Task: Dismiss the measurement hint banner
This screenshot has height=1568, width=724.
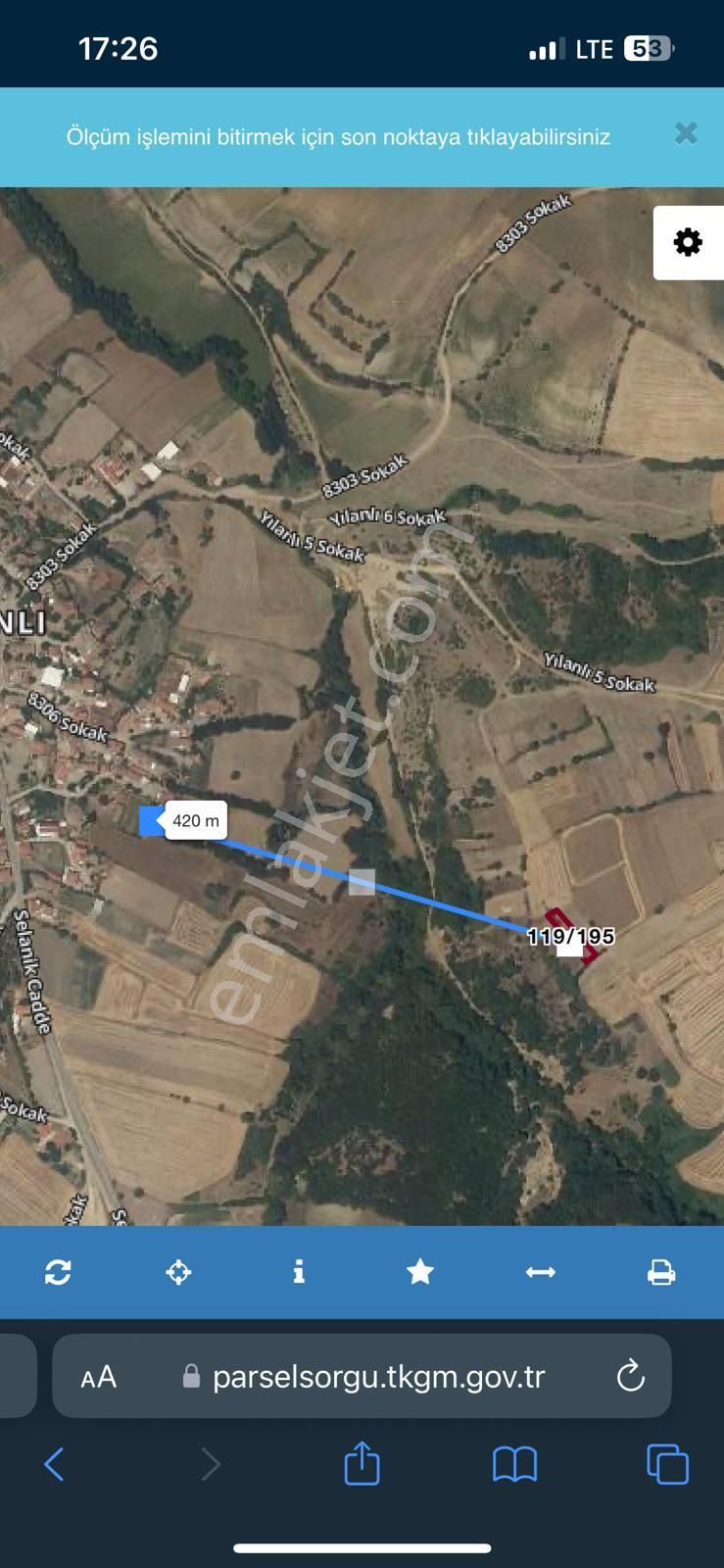Action: point(686,134)
